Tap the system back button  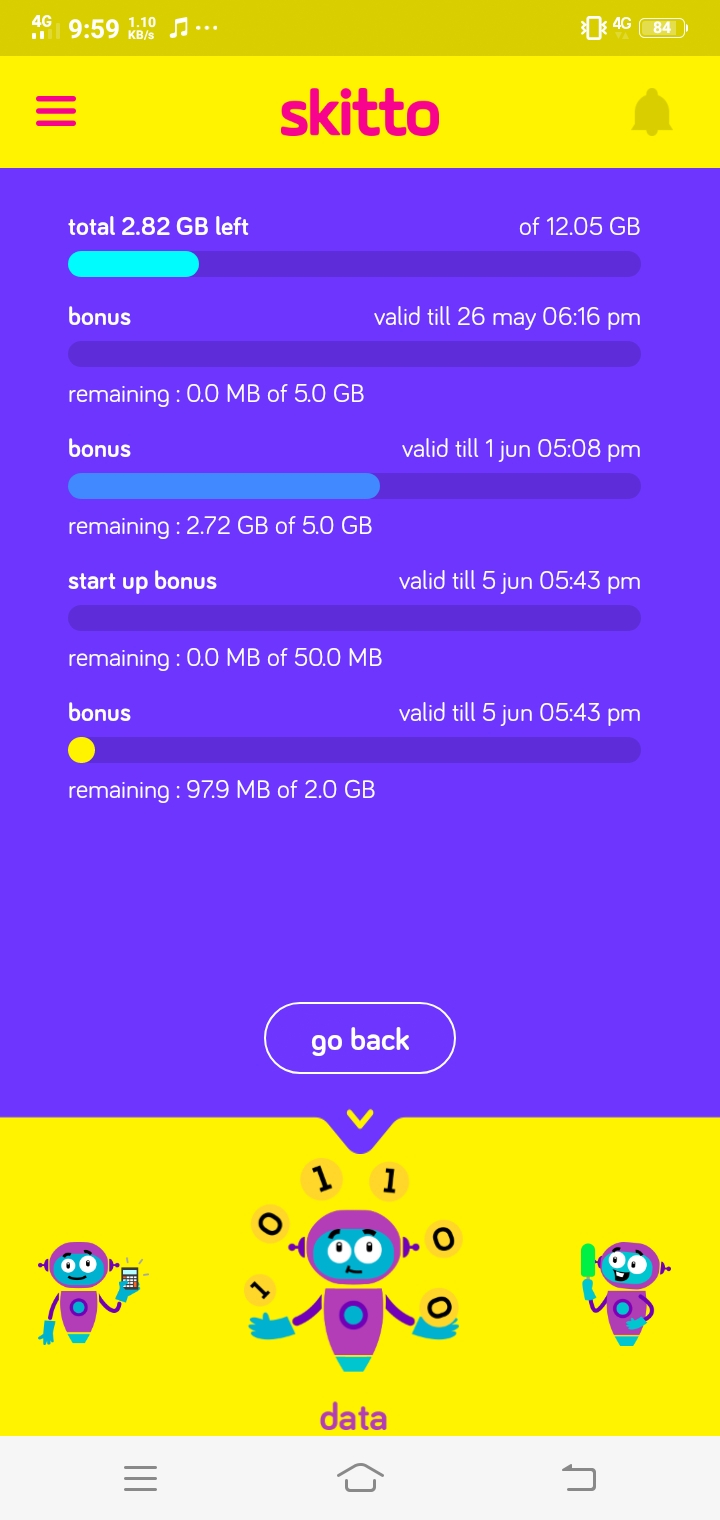click(x=579, y=1478)
